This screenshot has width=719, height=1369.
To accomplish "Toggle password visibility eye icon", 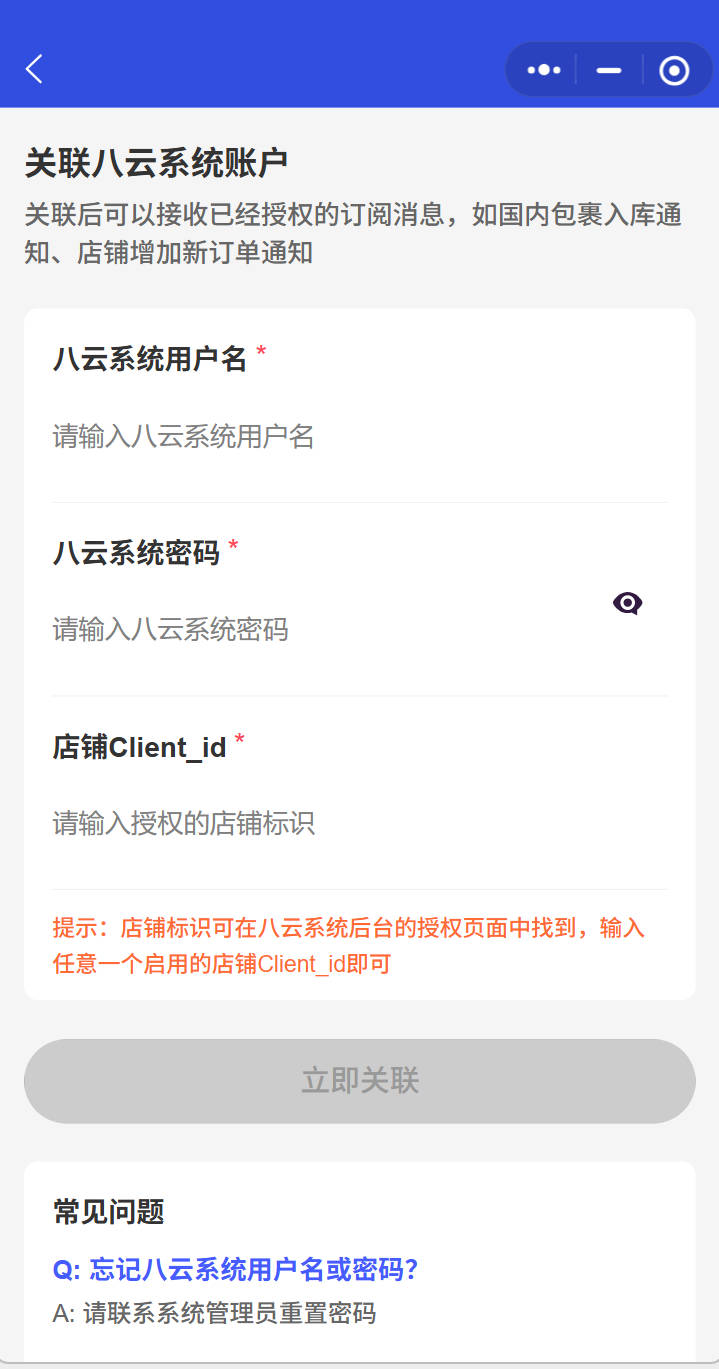I will point(627,603).
